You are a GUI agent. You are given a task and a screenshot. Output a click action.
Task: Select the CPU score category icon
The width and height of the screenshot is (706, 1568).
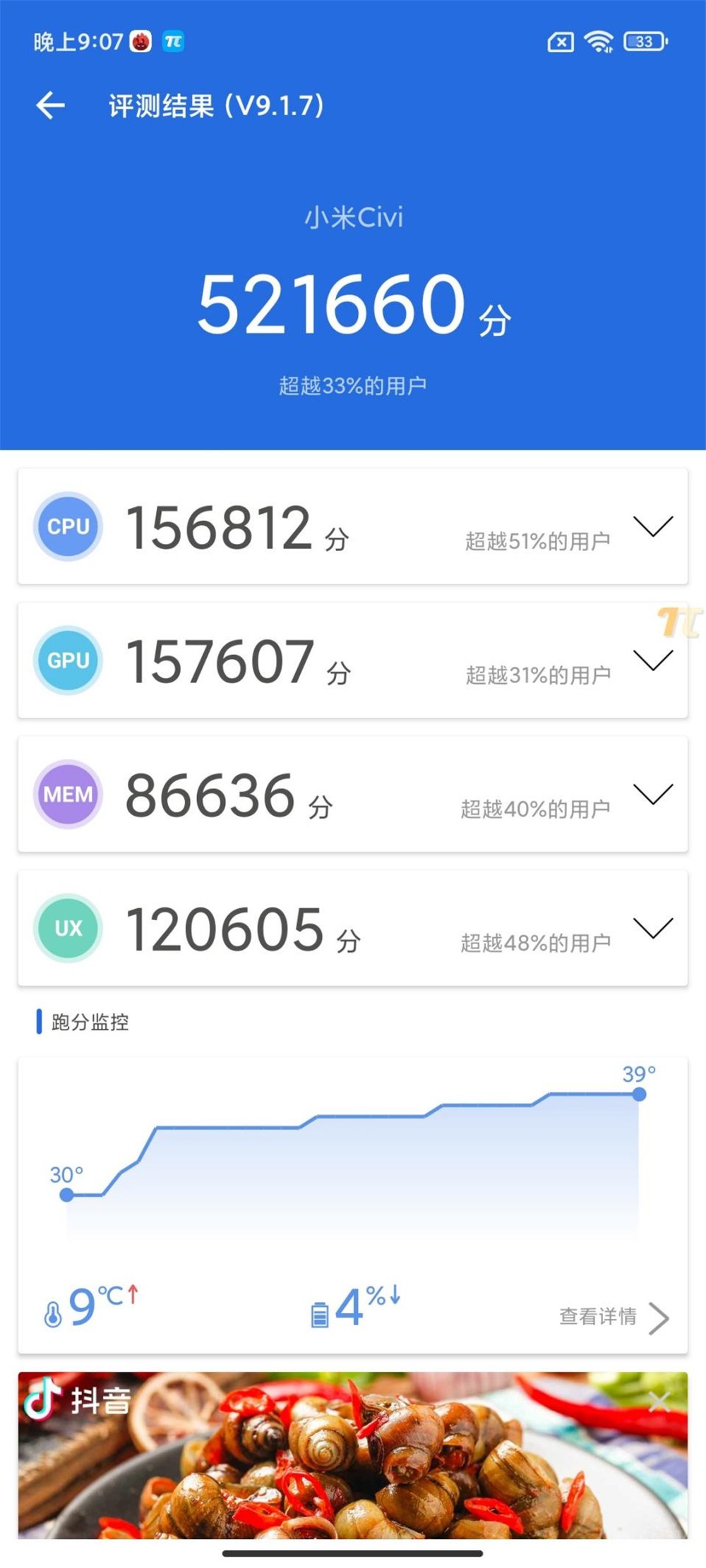click(x=68, y=525)
